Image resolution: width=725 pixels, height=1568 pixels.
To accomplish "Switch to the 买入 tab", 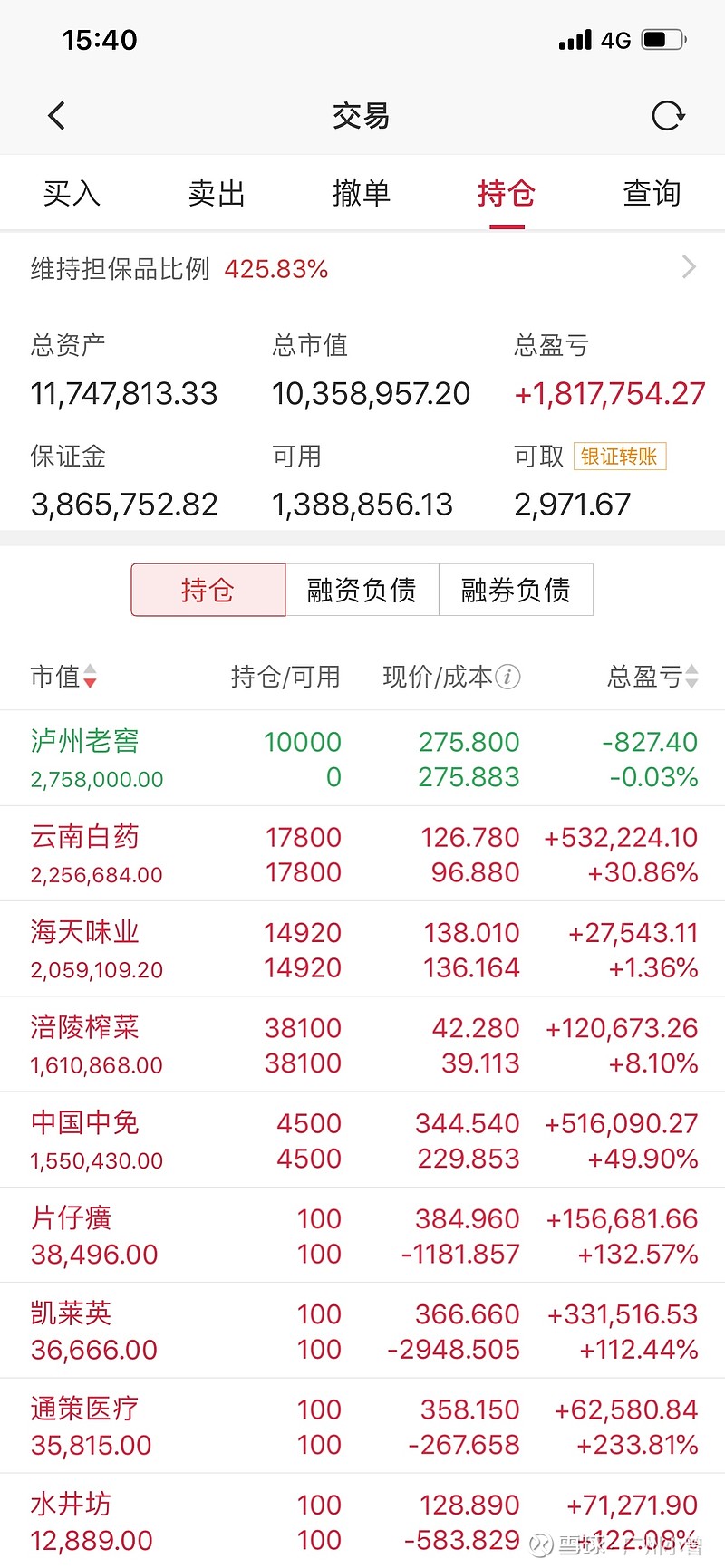I will point(72,193).
